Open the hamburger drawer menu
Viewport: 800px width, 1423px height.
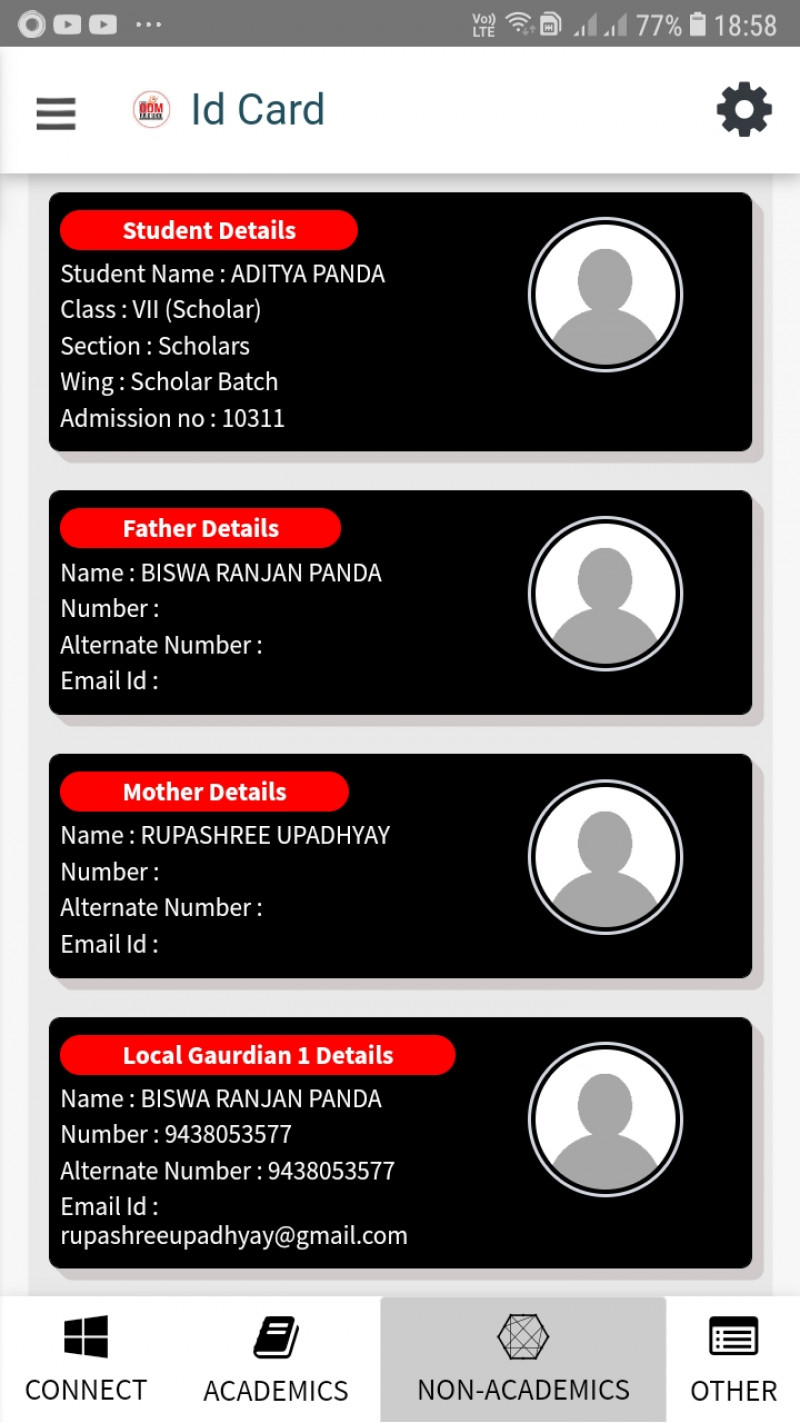click(56, 112)
